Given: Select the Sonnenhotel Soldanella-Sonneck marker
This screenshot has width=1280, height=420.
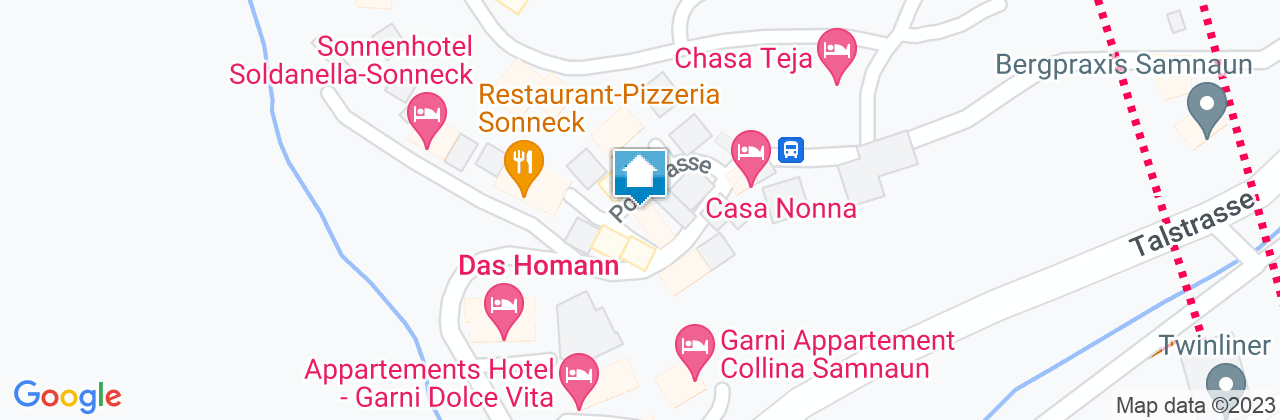Looking at the screenshot, I should [428, 113].
